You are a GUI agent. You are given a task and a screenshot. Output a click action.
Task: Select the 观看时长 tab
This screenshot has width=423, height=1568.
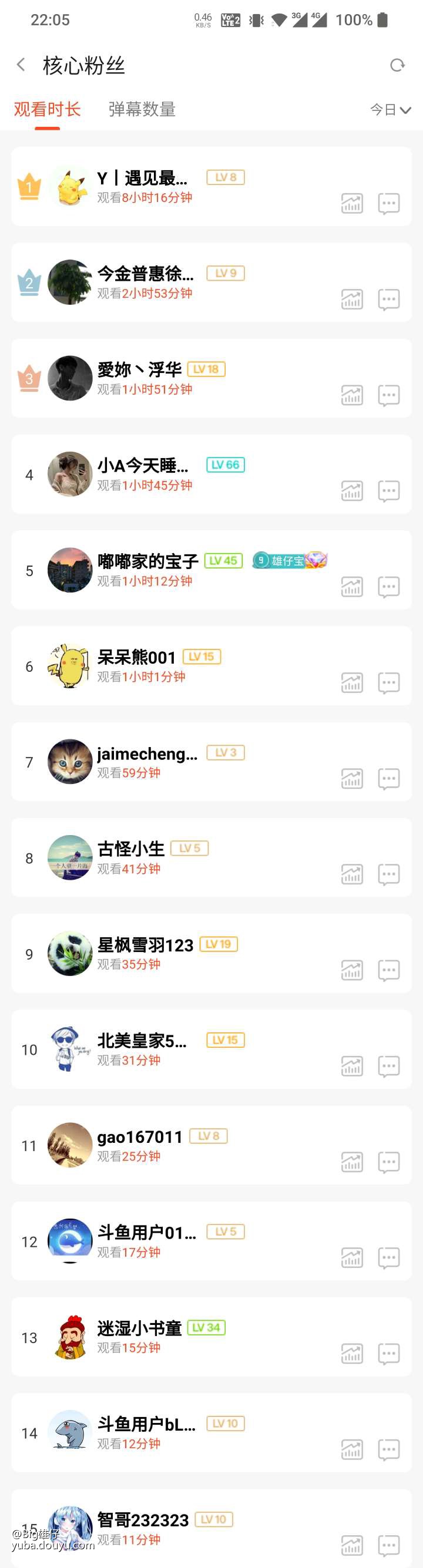tap(47, 110)
